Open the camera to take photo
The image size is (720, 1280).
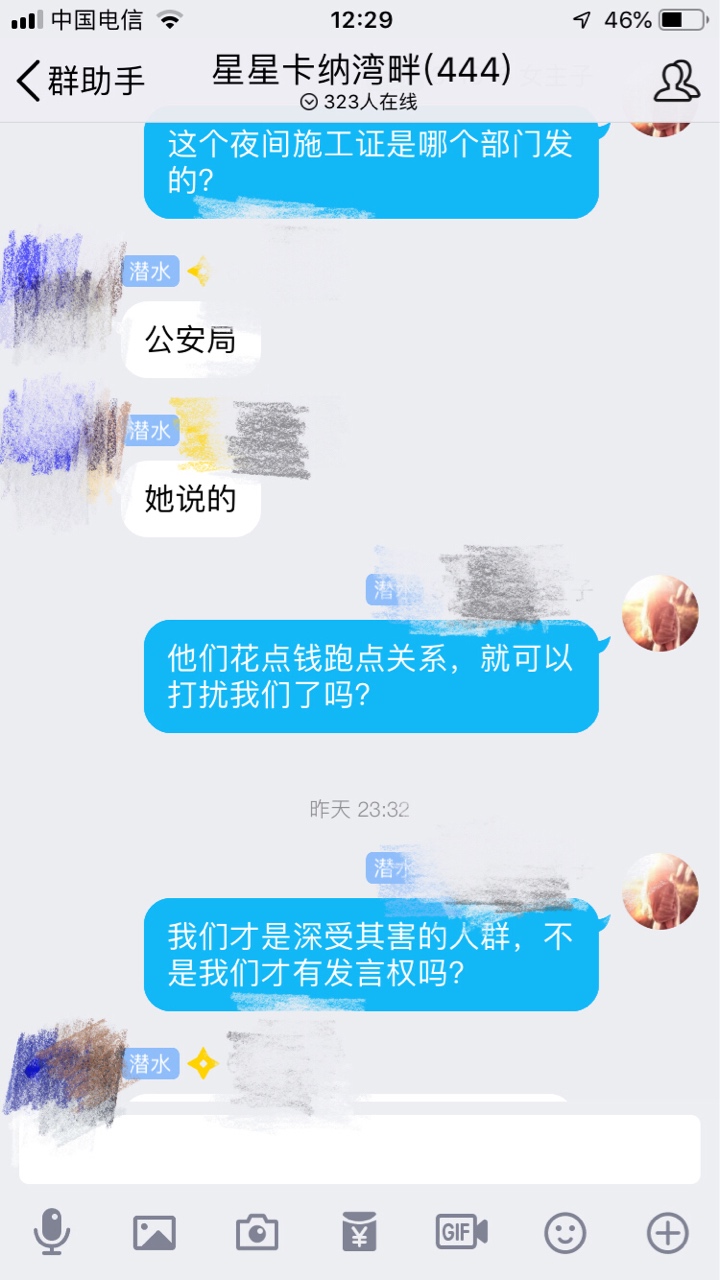[x=257, y=1232]
